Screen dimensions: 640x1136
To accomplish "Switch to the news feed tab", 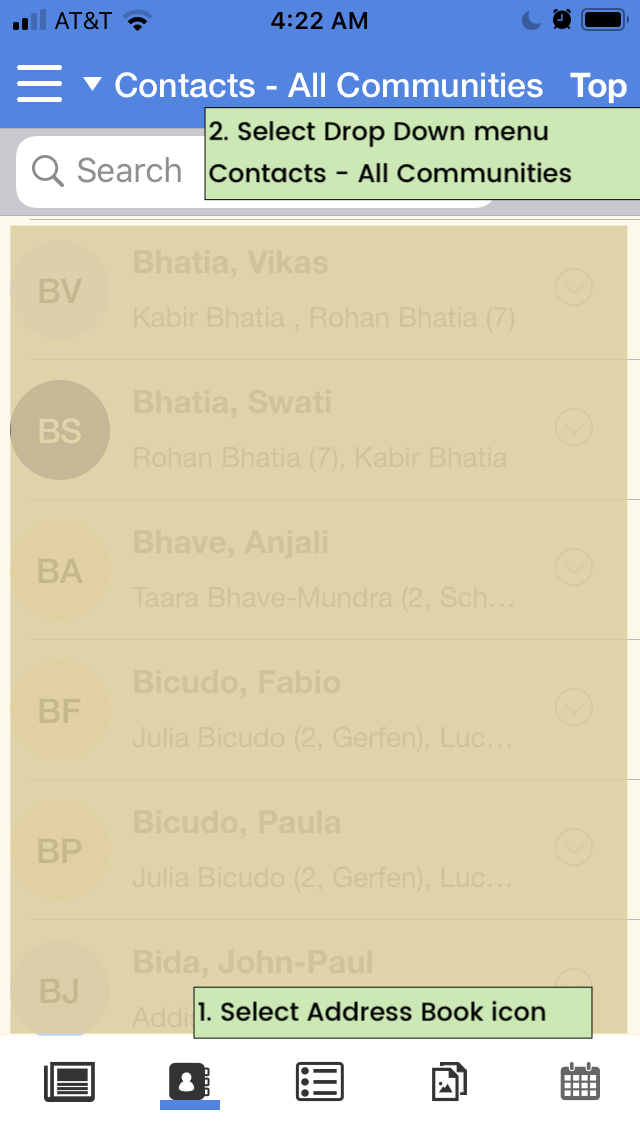I will (69, 1082).
